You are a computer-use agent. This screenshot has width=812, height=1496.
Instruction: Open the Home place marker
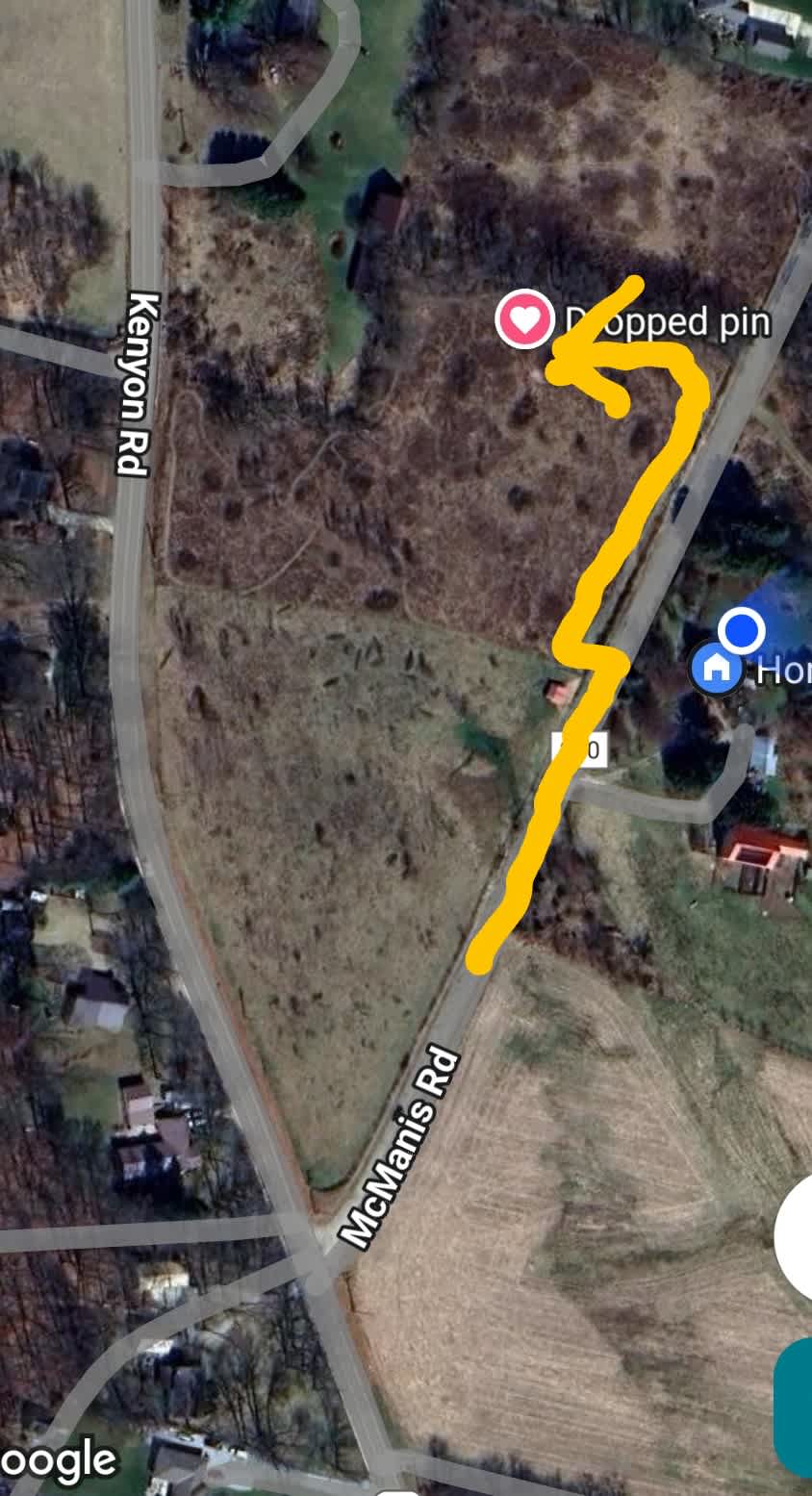coord(717,667)
